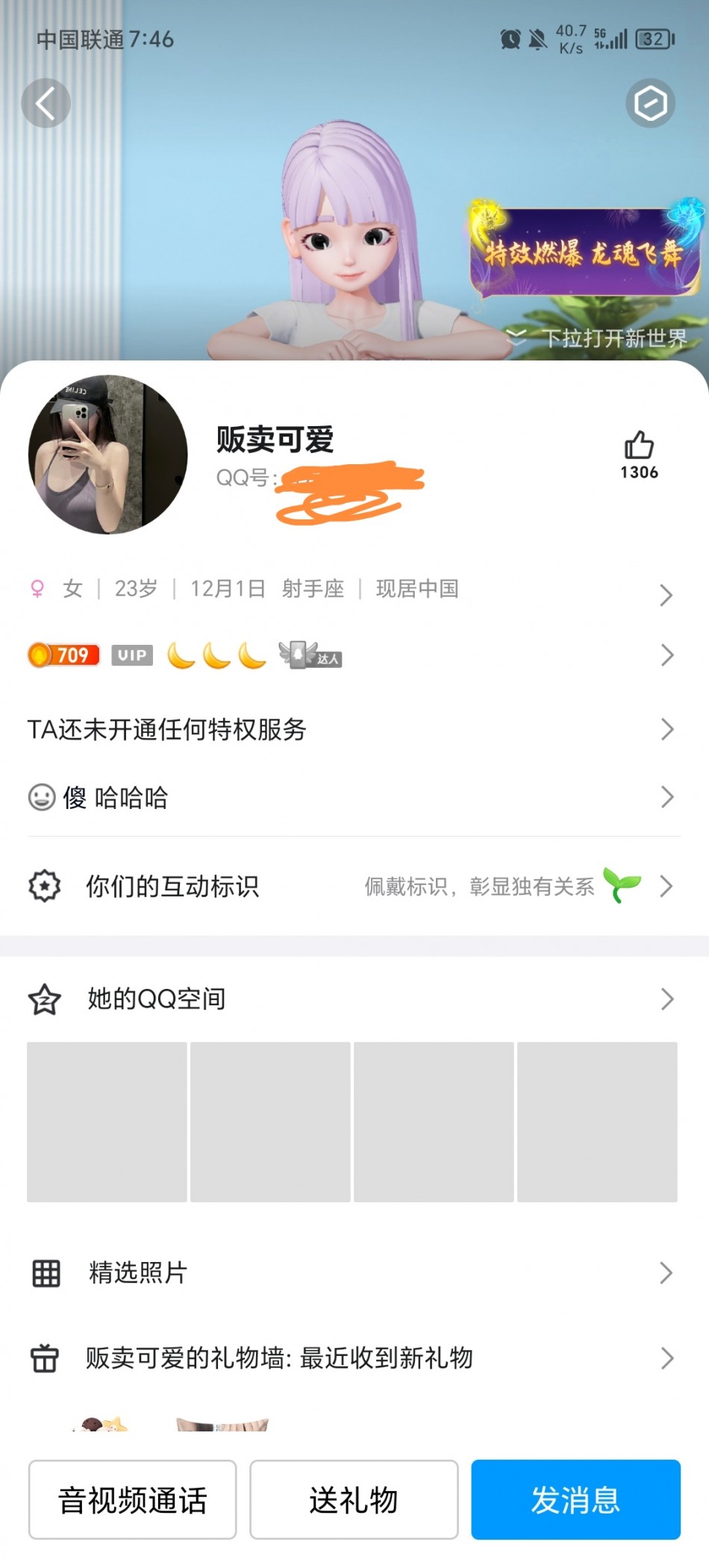Like this profile with the thumbs-up
This screenshot has height=1568, width=709.
pos(639,446)
